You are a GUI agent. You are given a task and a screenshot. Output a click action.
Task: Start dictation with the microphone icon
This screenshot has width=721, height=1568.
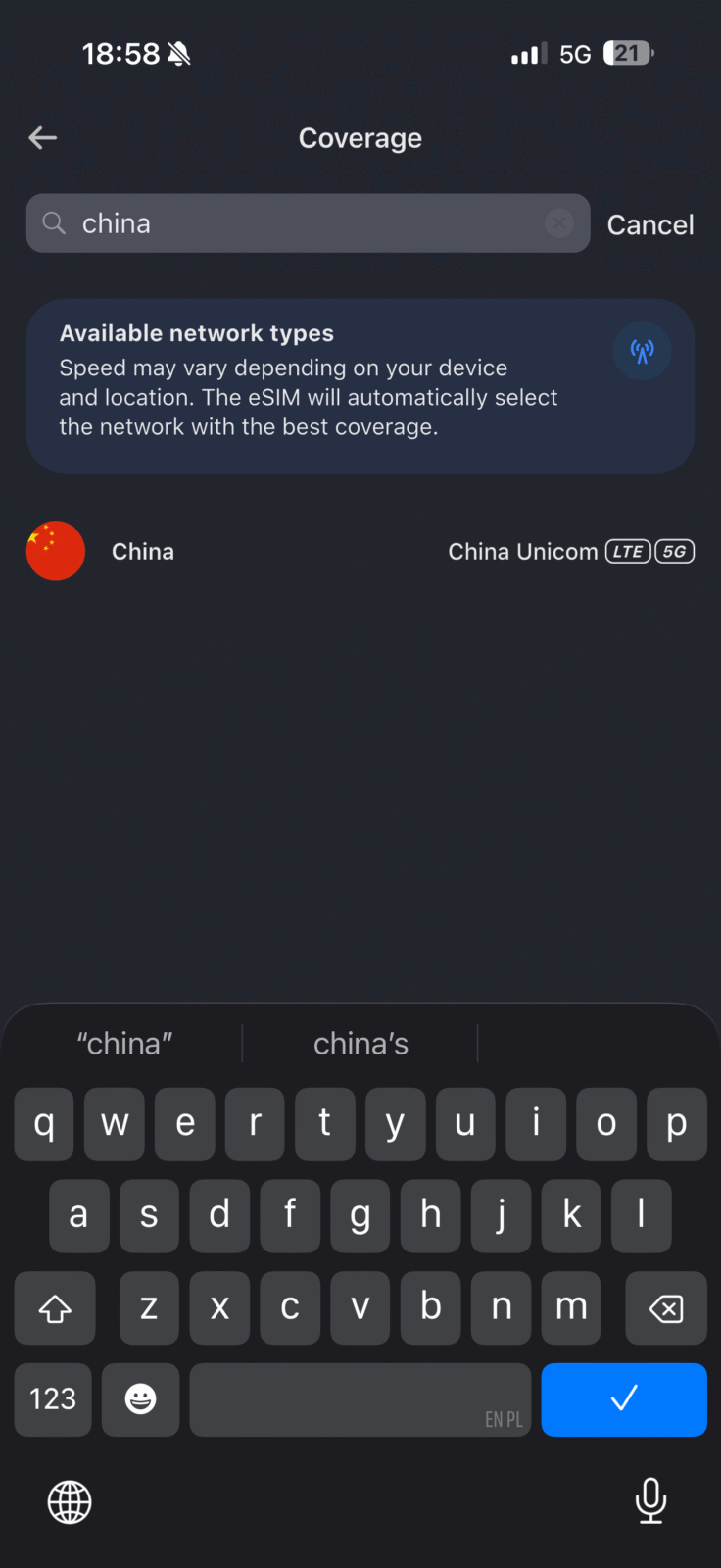point(650,1499)
